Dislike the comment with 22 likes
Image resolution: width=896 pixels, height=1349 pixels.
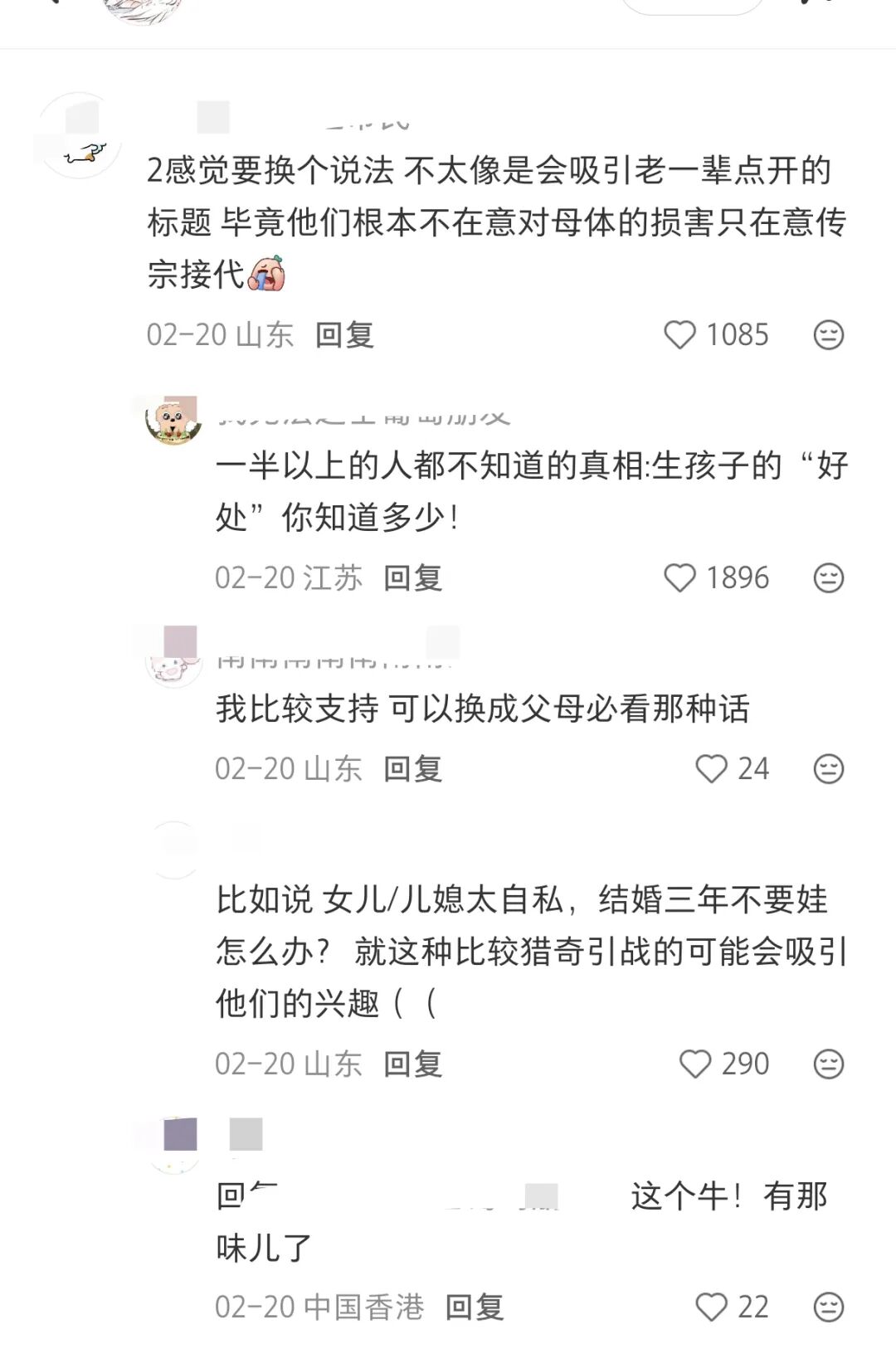[x=828, y=1307]
